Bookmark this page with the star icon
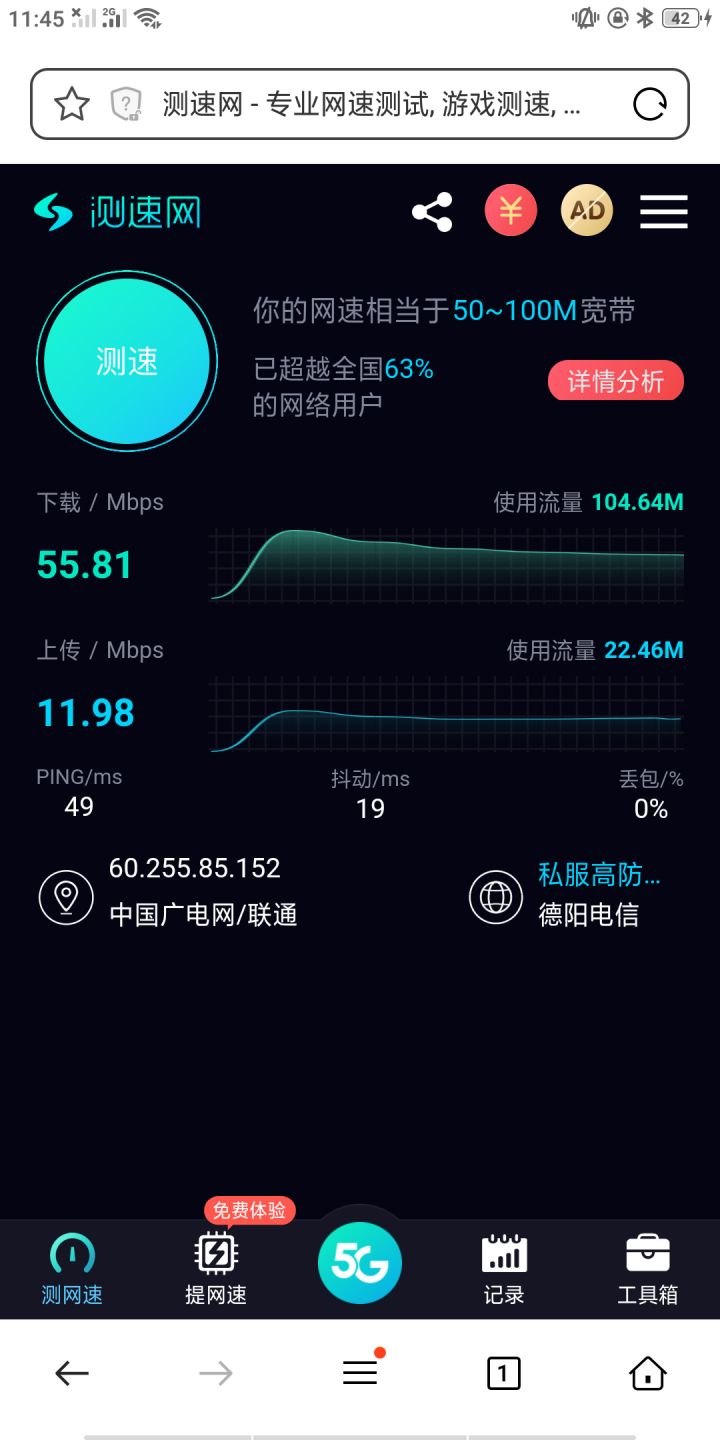The image size is (720, 1440). (72, 104)
